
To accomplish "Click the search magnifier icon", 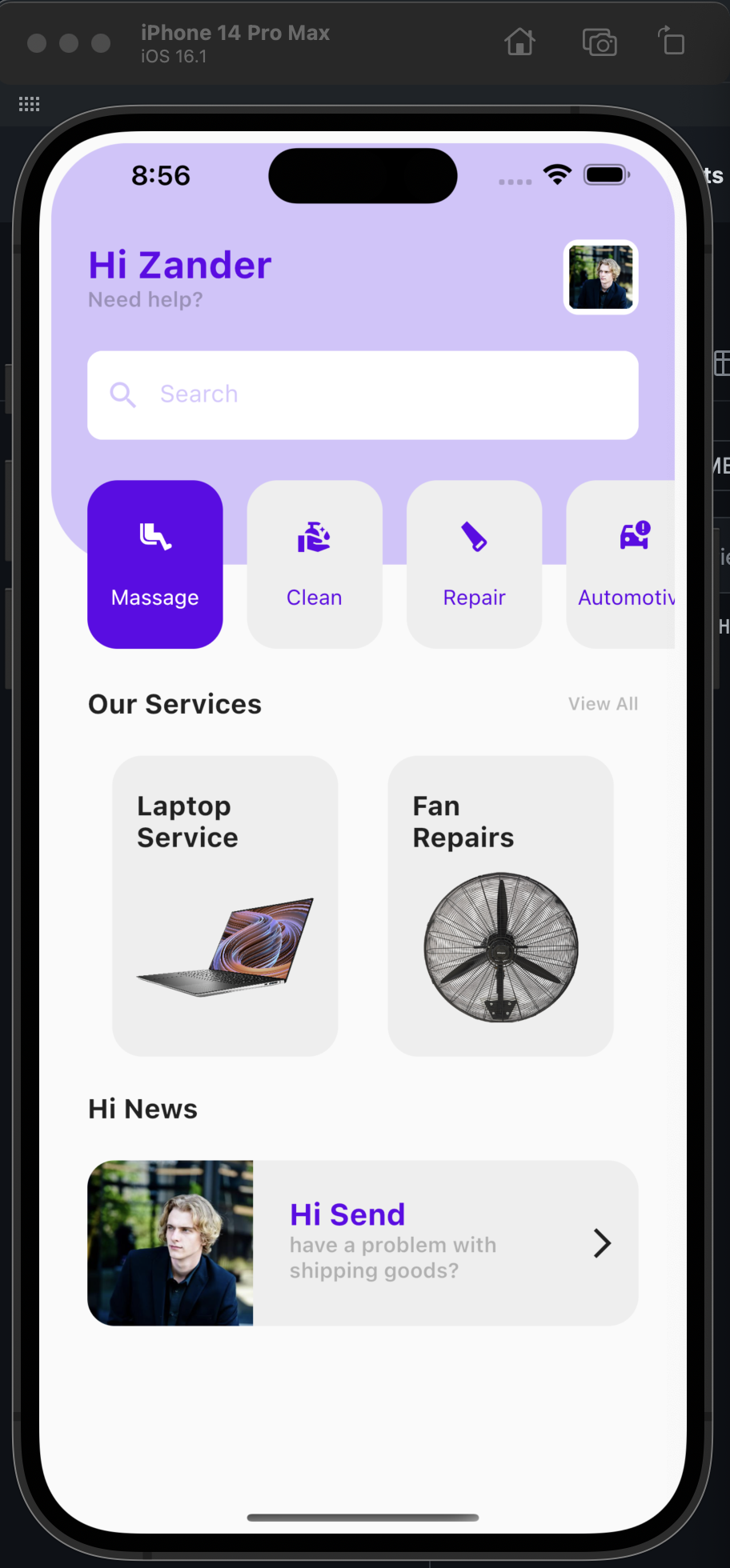I will coord(122,394).
